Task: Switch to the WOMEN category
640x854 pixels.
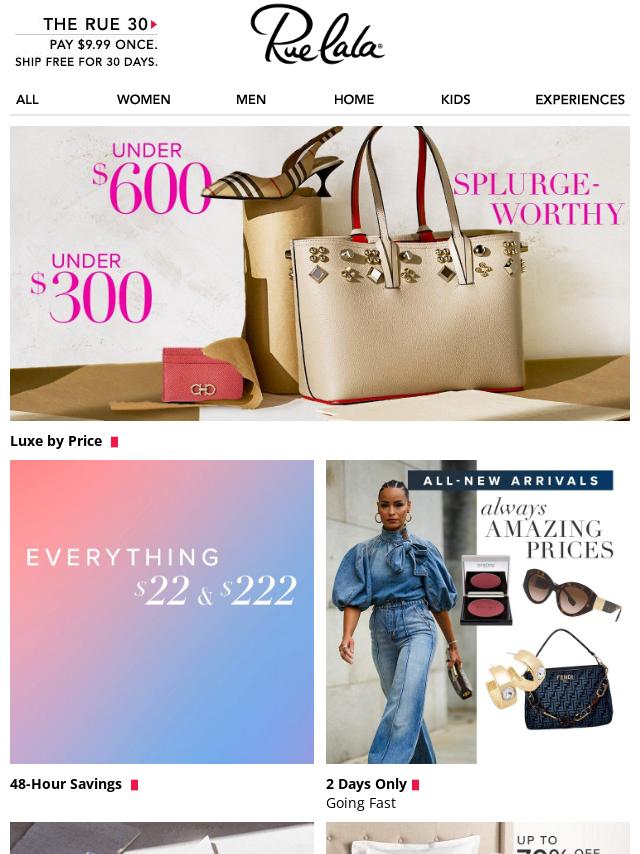Action: pos(143,100)
